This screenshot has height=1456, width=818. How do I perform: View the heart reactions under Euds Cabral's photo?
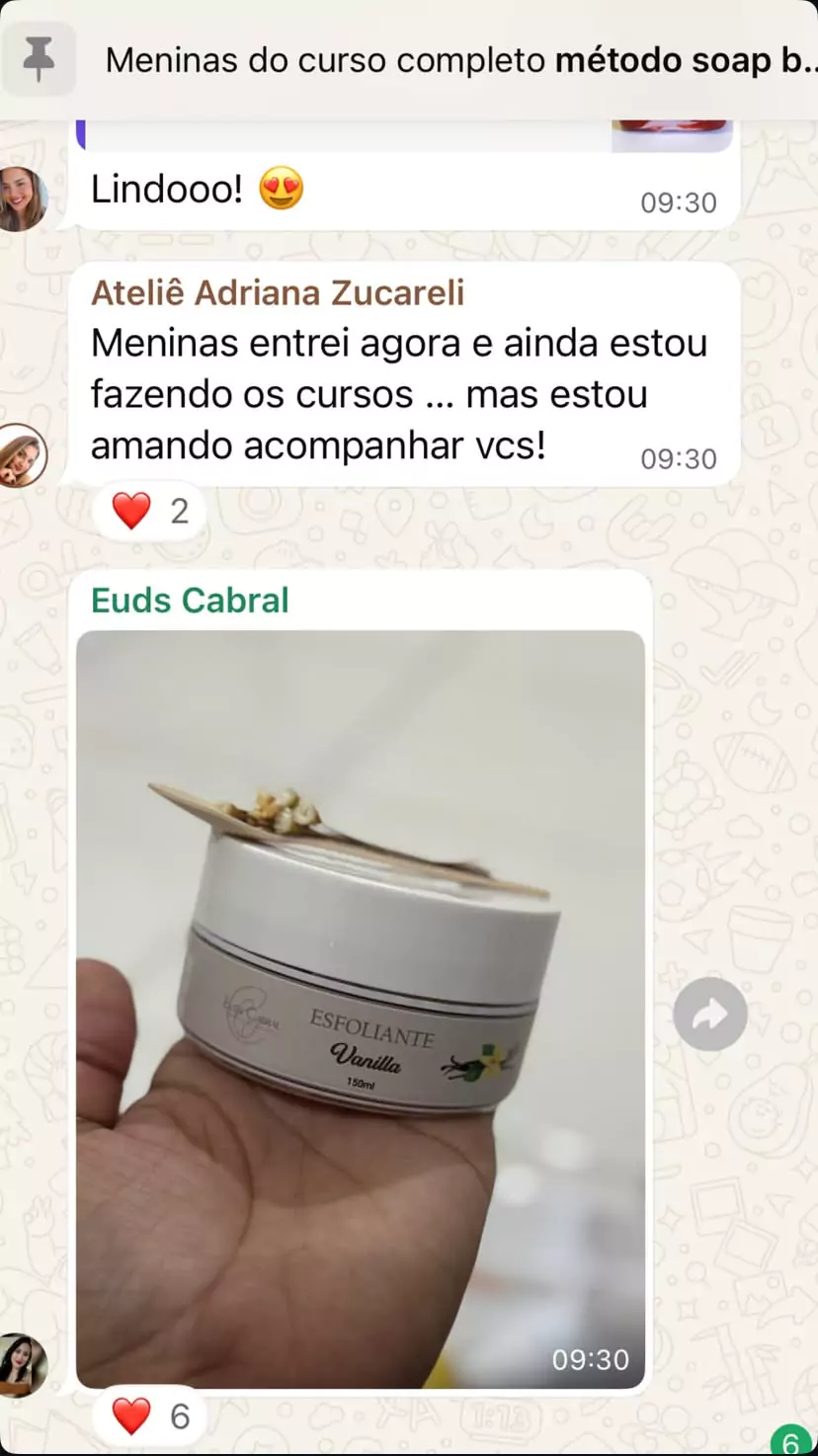[150, 1416]
